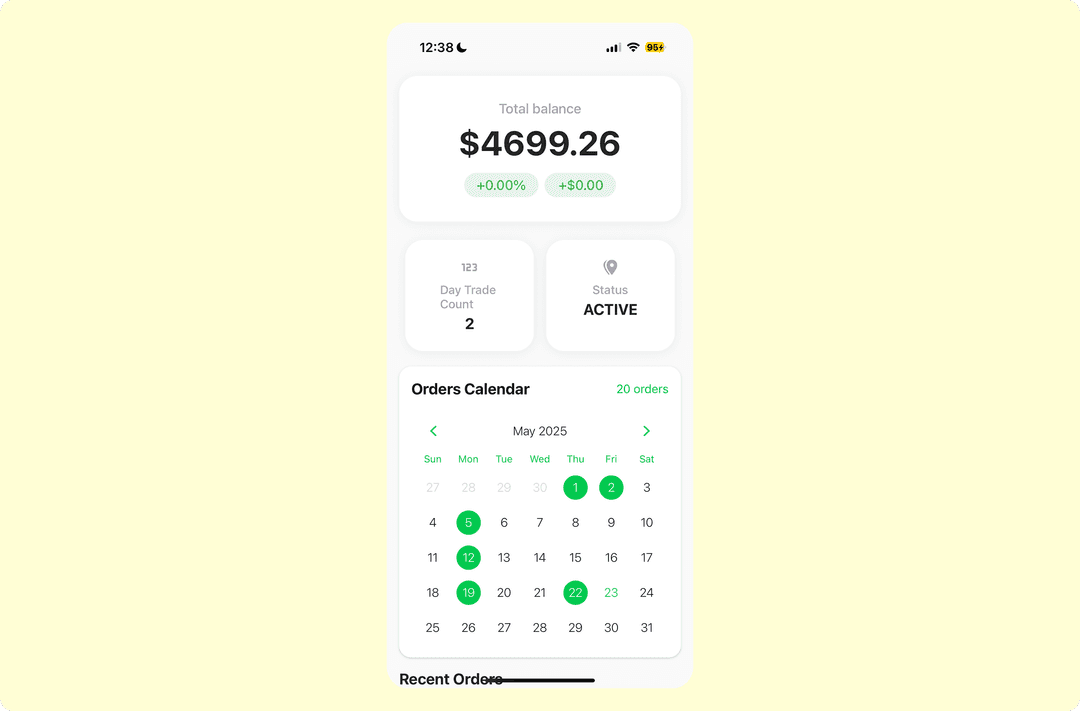The width and height of the screenshot is (1080, 711).
Task: Select May 2 on the orders calendar
Action: point(611,488)
